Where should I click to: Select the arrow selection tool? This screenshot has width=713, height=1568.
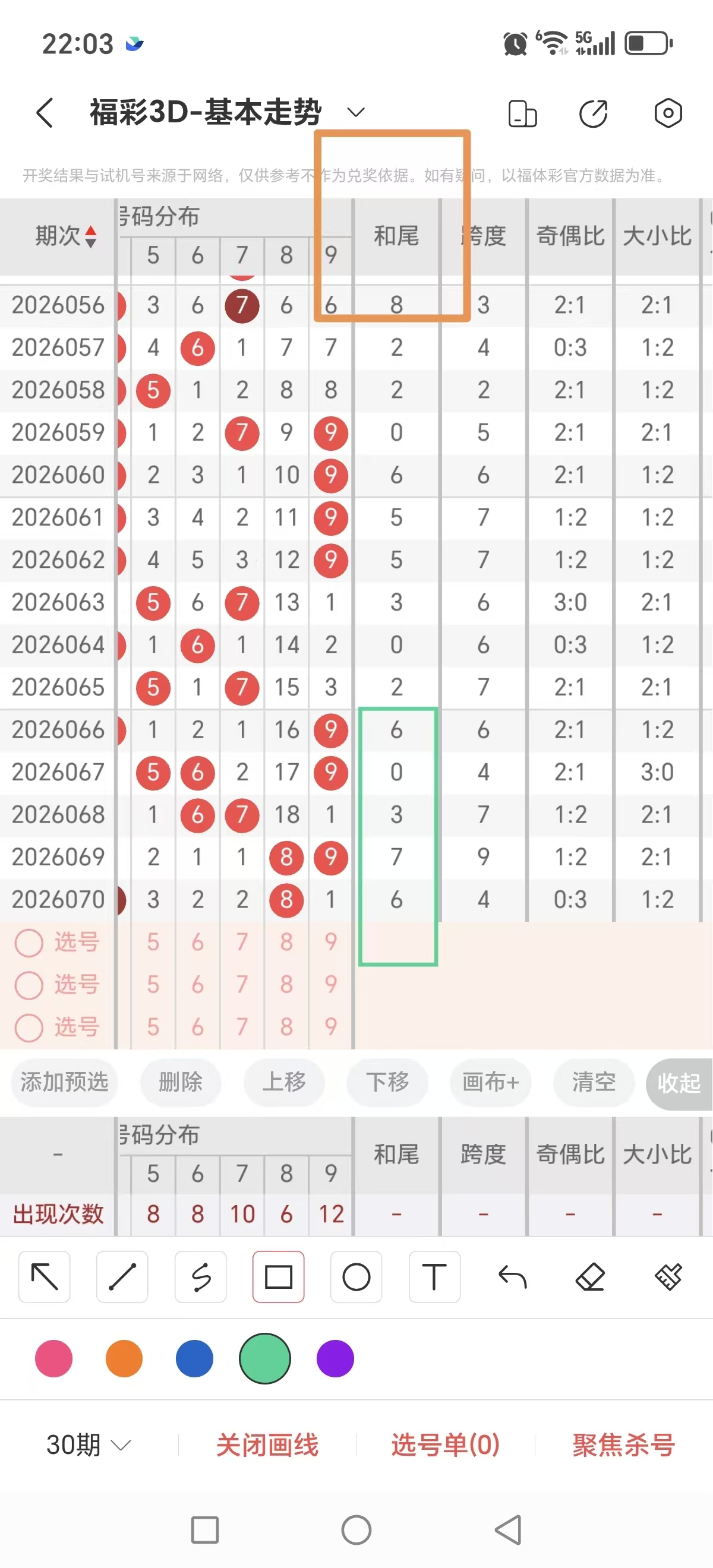[44, 1278]
